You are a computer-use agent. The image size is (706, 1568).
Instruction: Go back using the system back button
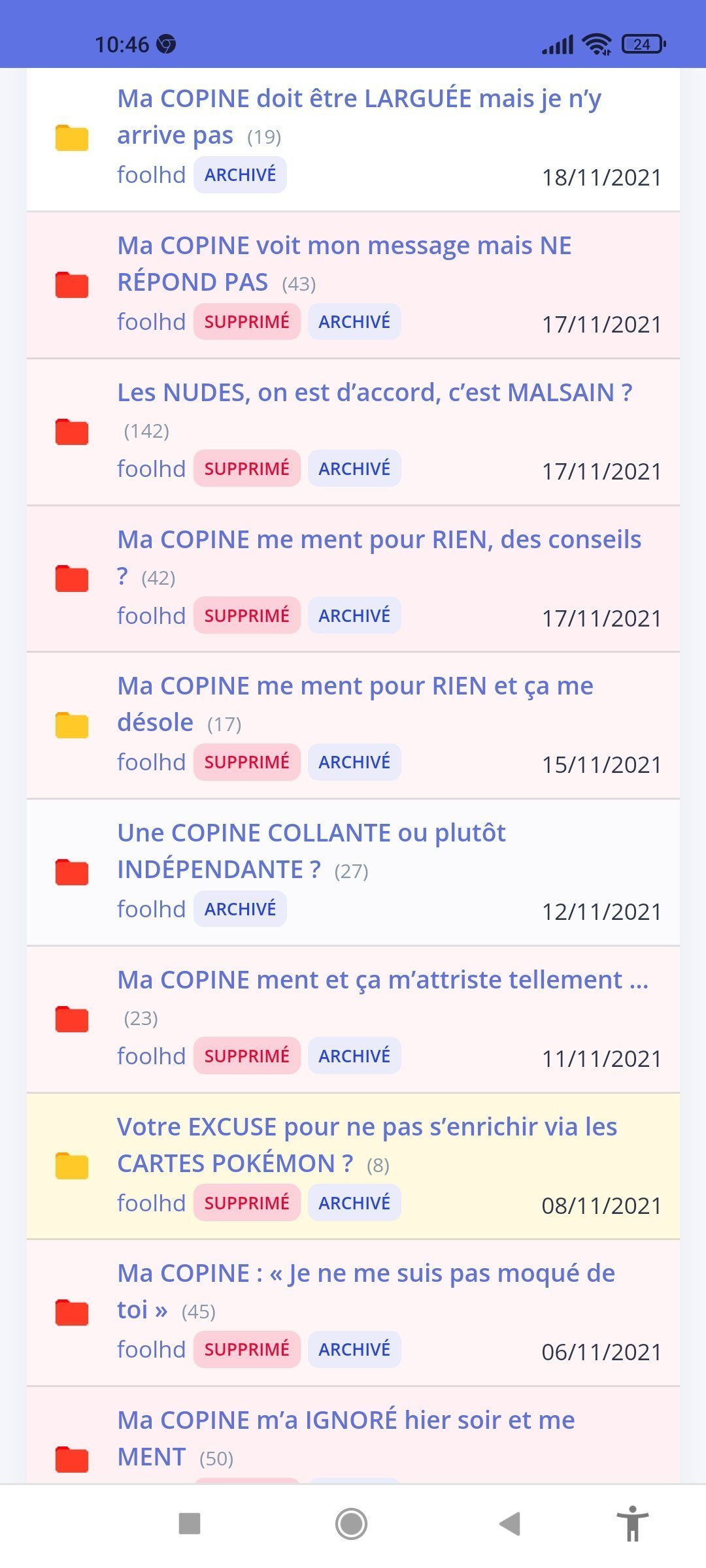(509, 1524)
